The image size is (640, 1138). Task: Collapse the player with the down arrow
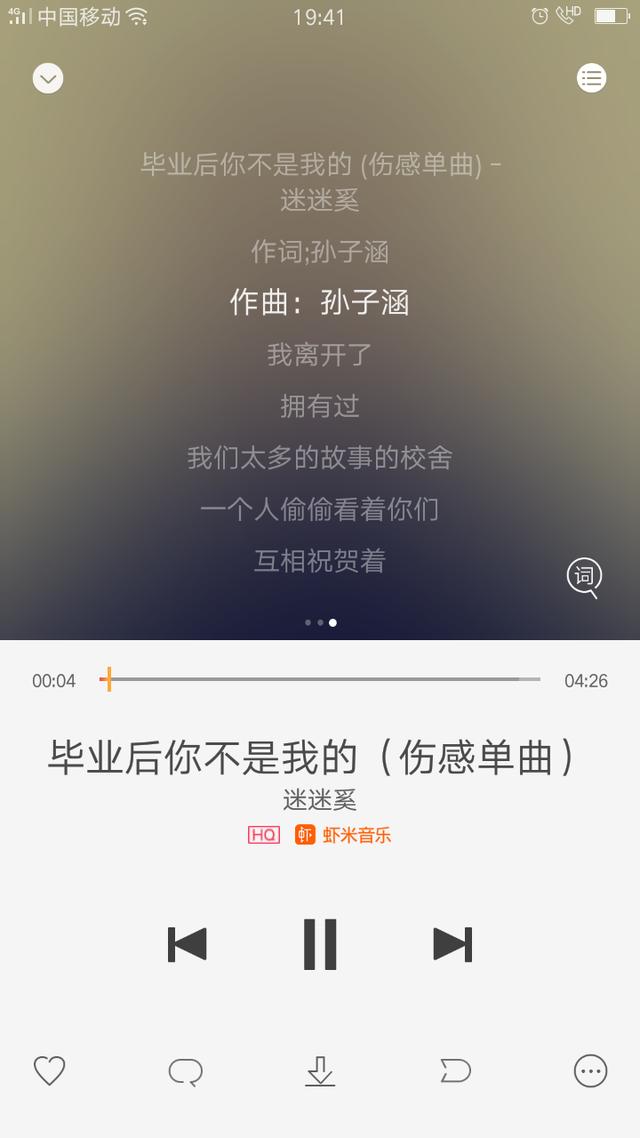click(48, 78)
